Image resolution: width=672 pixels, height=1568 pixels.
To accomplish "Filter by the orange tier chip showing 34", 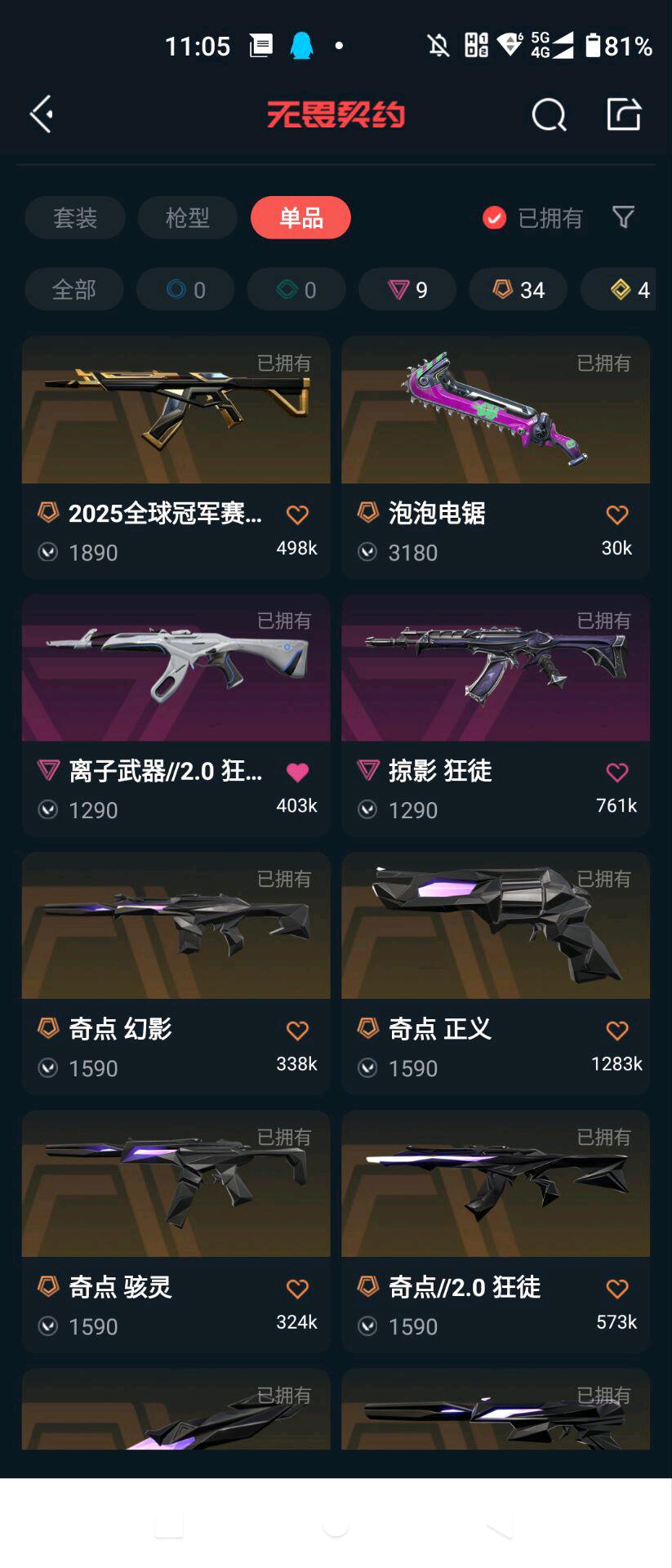I will (x=518, y=290).
